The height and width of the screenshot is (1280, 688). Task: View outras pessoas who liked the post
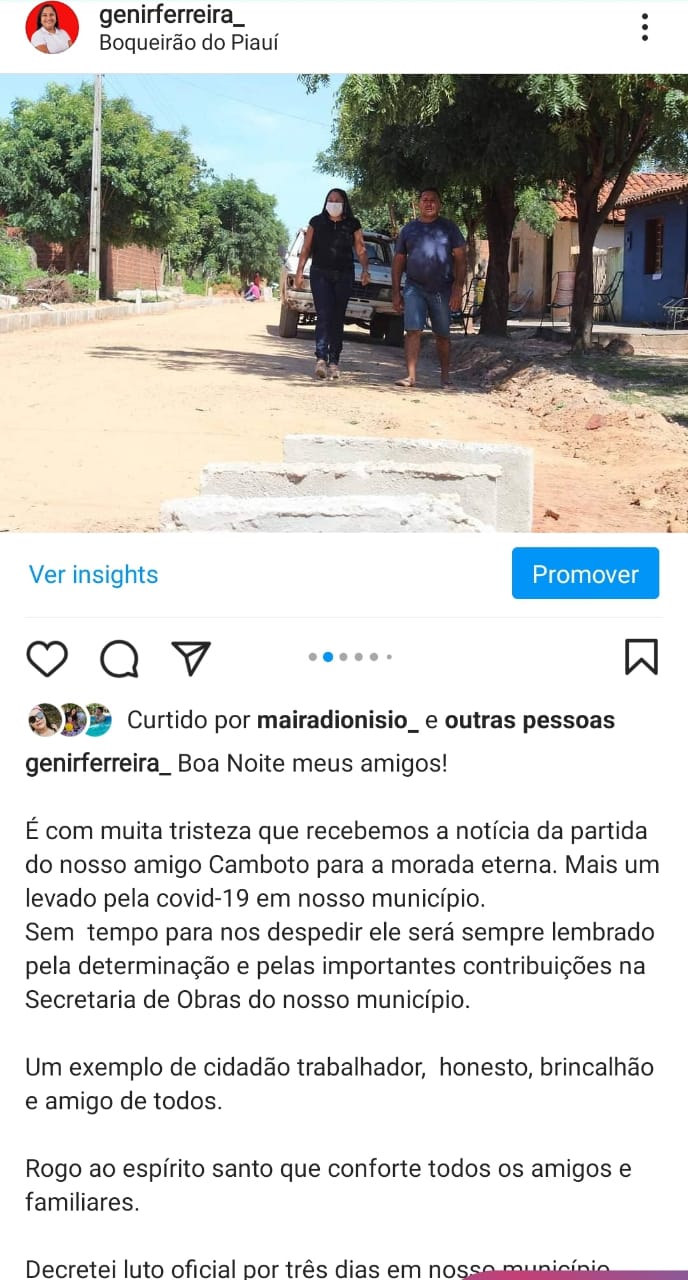point(529,720)
